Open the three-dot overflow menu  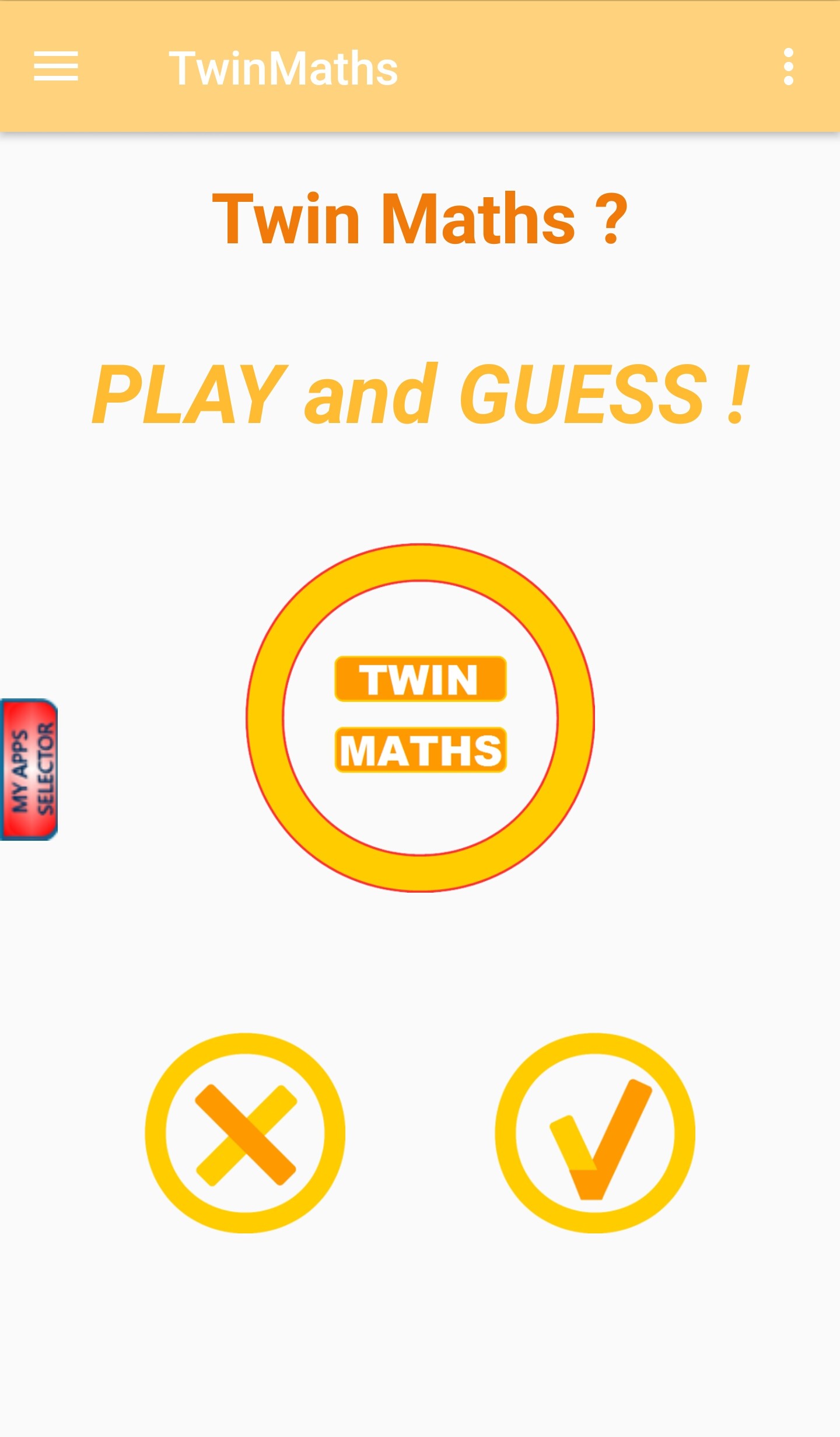click(788, 67)
